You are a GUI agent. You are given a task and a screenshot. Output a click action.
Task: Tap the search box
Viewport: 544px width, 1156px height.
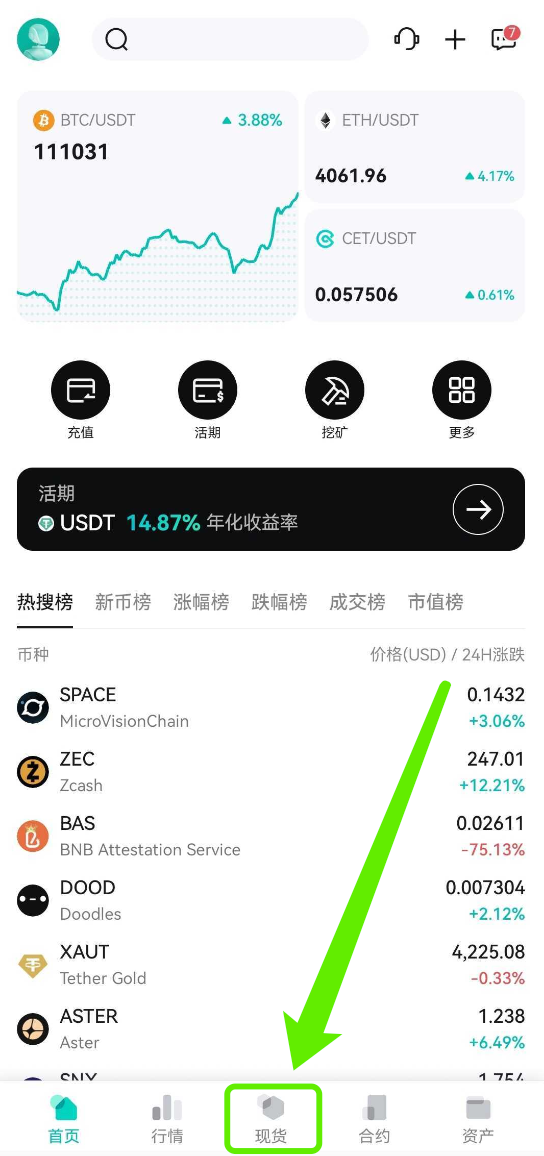(230, 39)
